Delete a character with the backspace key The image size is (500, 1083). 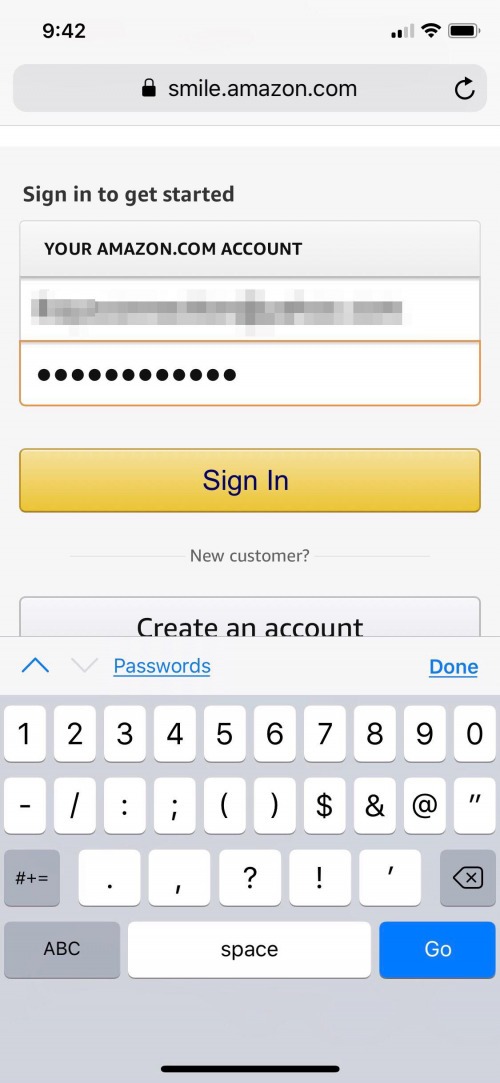coord(468,878)
